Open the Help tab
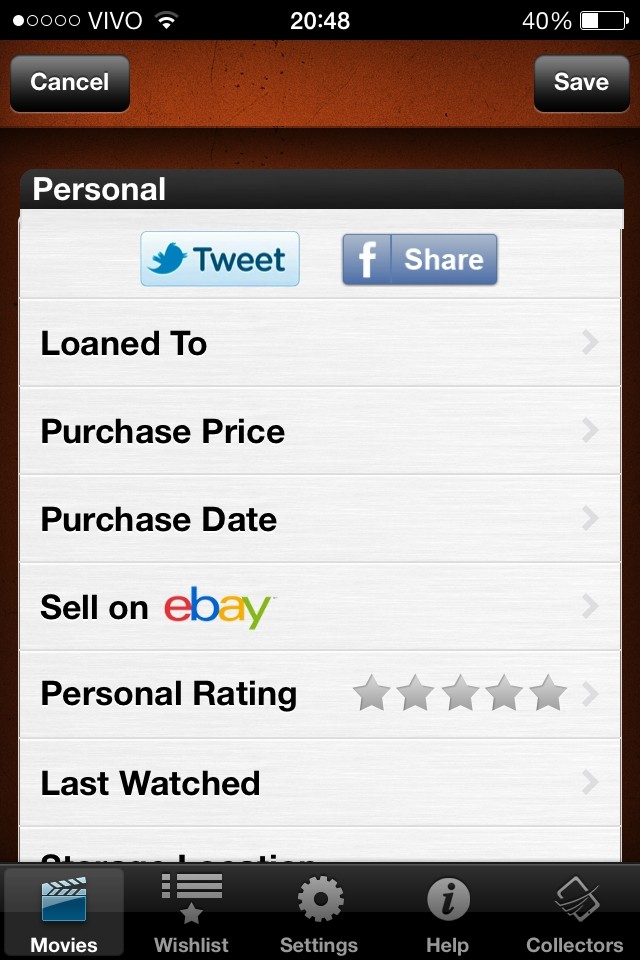 click(447, 913)
